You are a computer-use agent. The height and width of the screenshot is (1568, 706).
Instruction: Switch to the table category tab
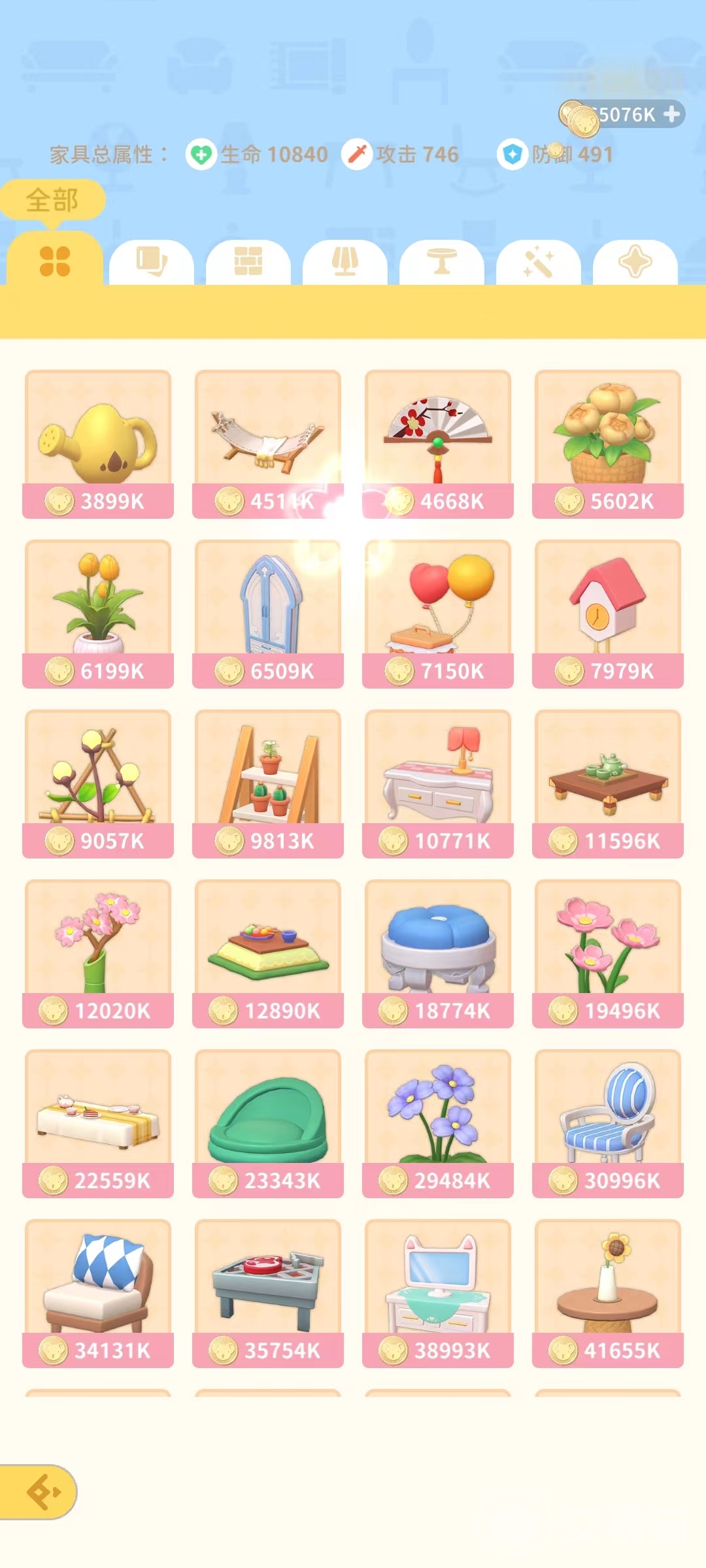tap(442, 262)
